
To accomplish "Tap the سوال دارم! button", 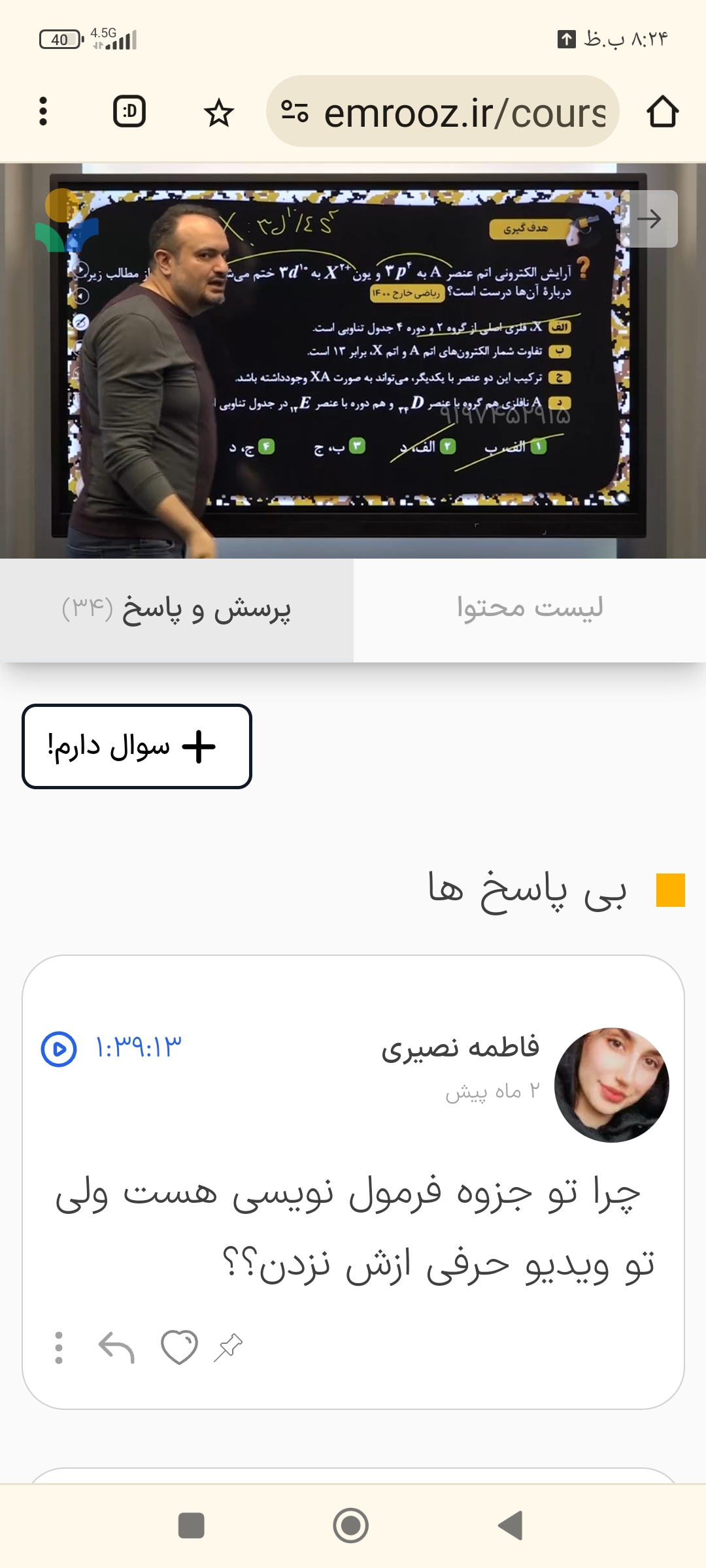I will coord(137,746).
